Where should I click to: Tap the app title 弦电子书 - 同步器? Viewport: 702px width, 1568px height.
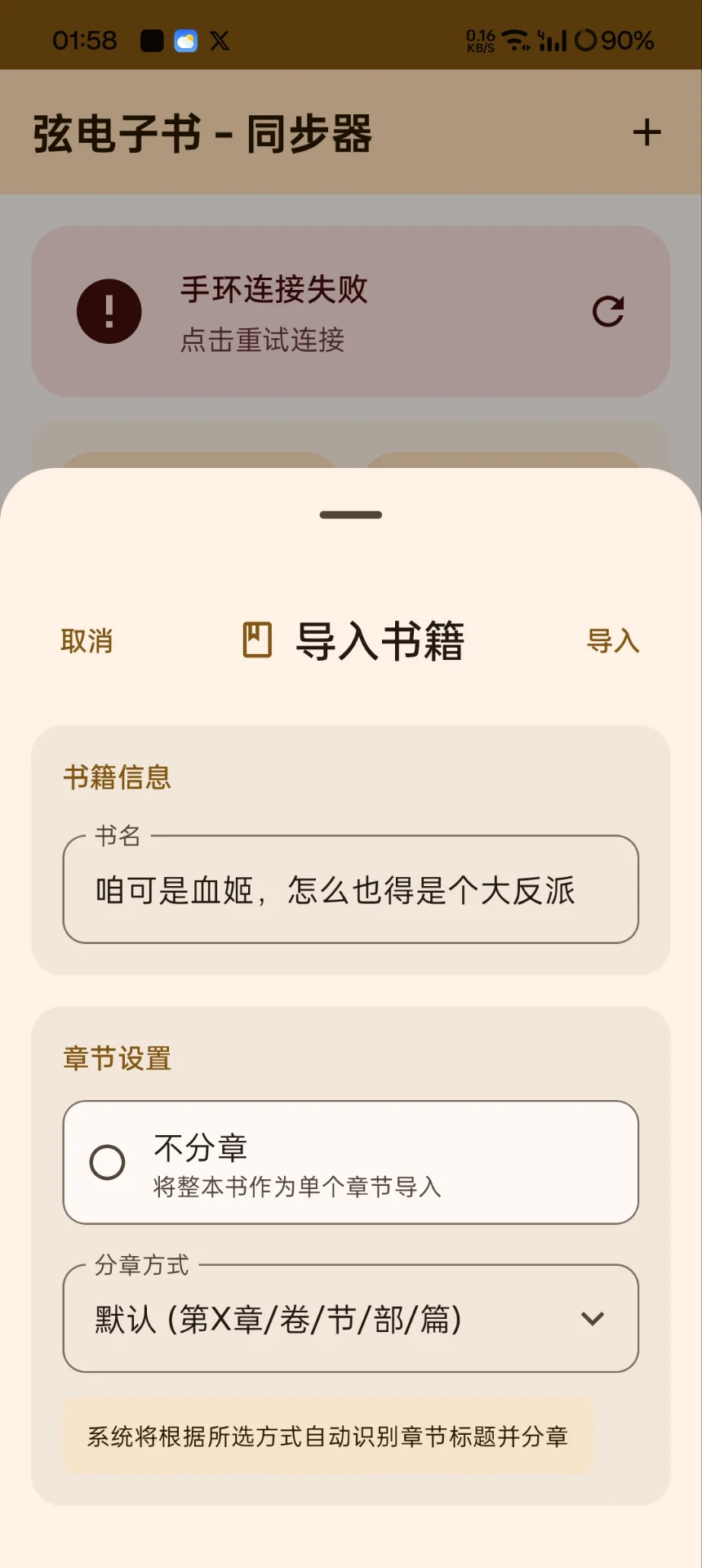(x=202, y=135)
